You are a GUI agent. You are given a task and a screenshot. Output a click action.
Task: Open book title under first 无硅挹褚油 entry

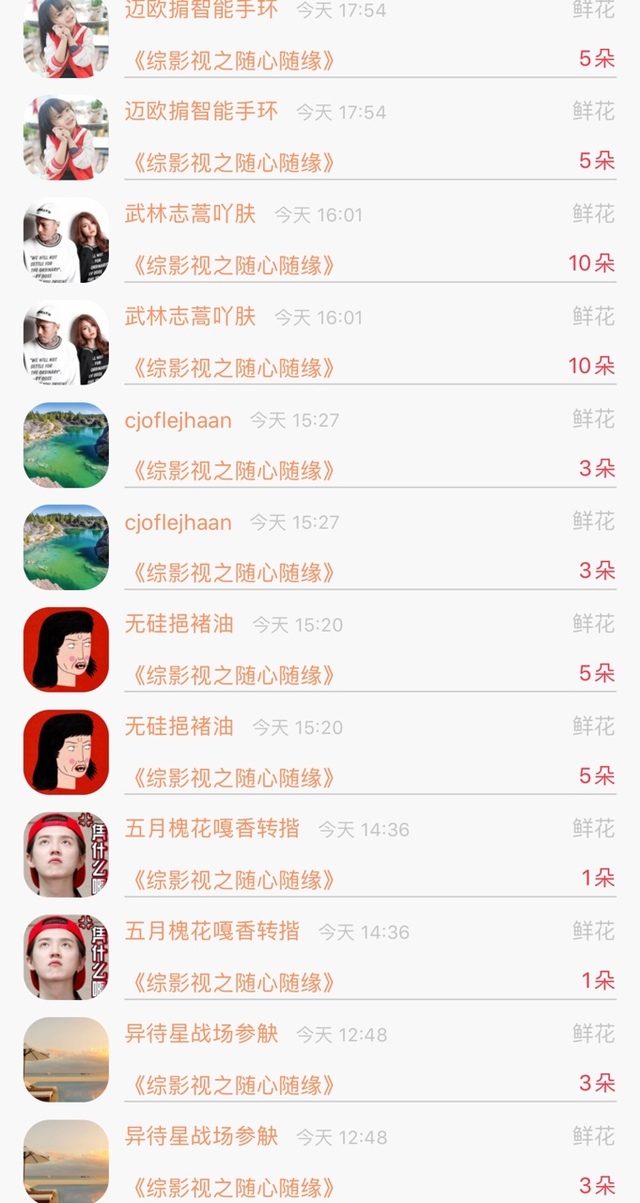[231, 675]
